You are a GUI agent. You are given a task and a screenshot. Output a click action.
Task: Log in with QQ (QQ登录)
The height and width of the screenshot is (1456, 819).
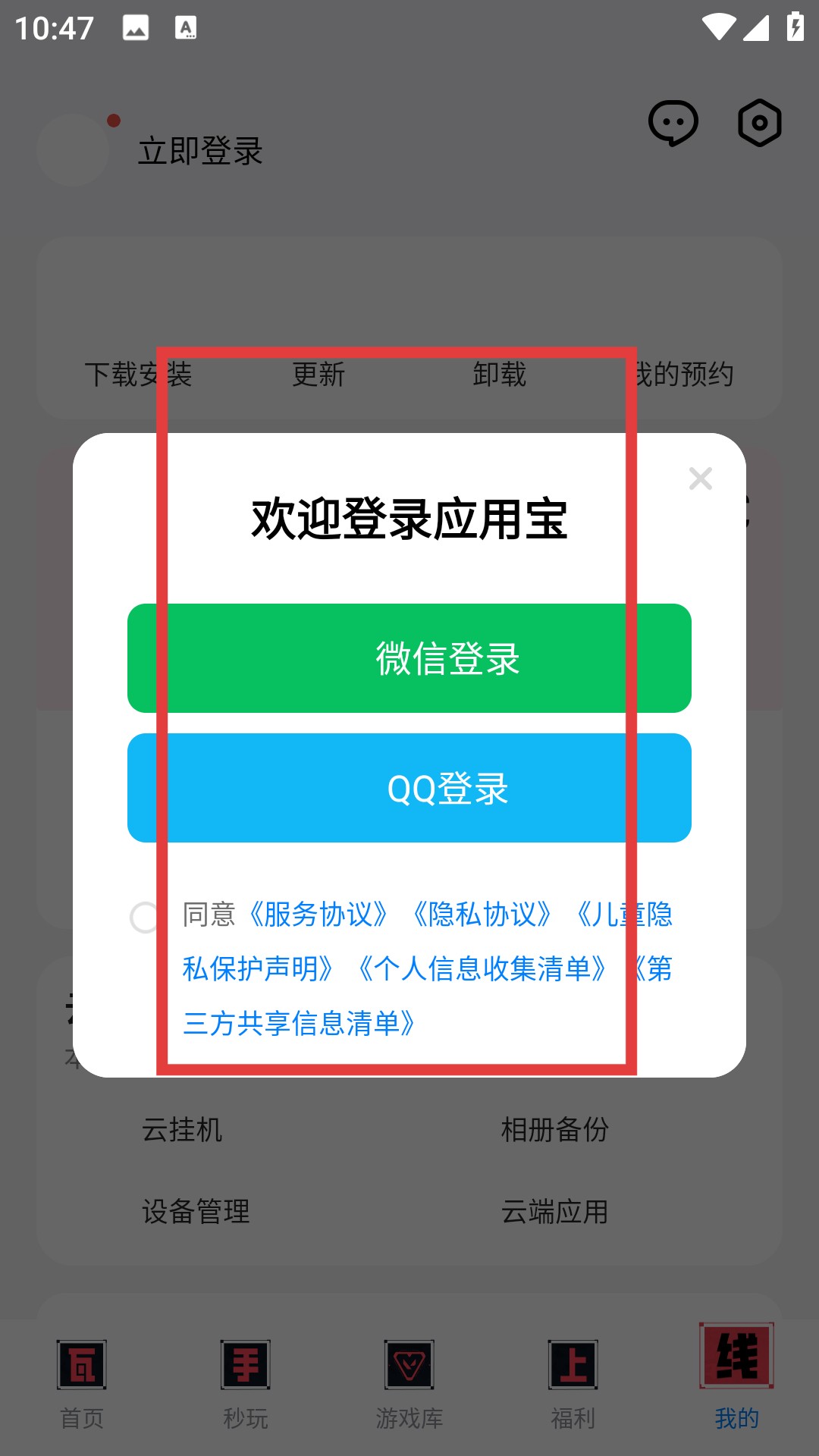409,788
